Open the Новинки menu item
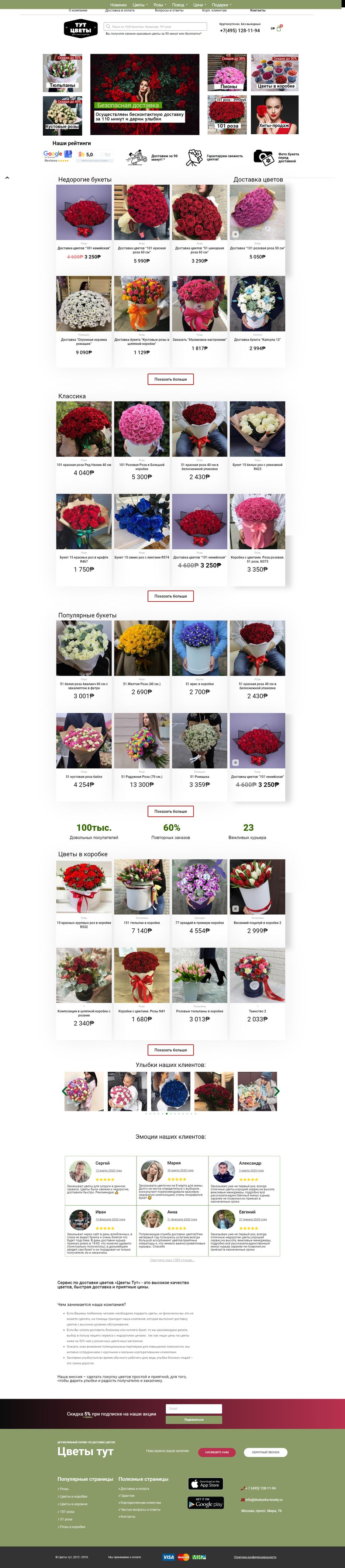Viewport: 345px width, 1568px height. (x=118, y=5)
